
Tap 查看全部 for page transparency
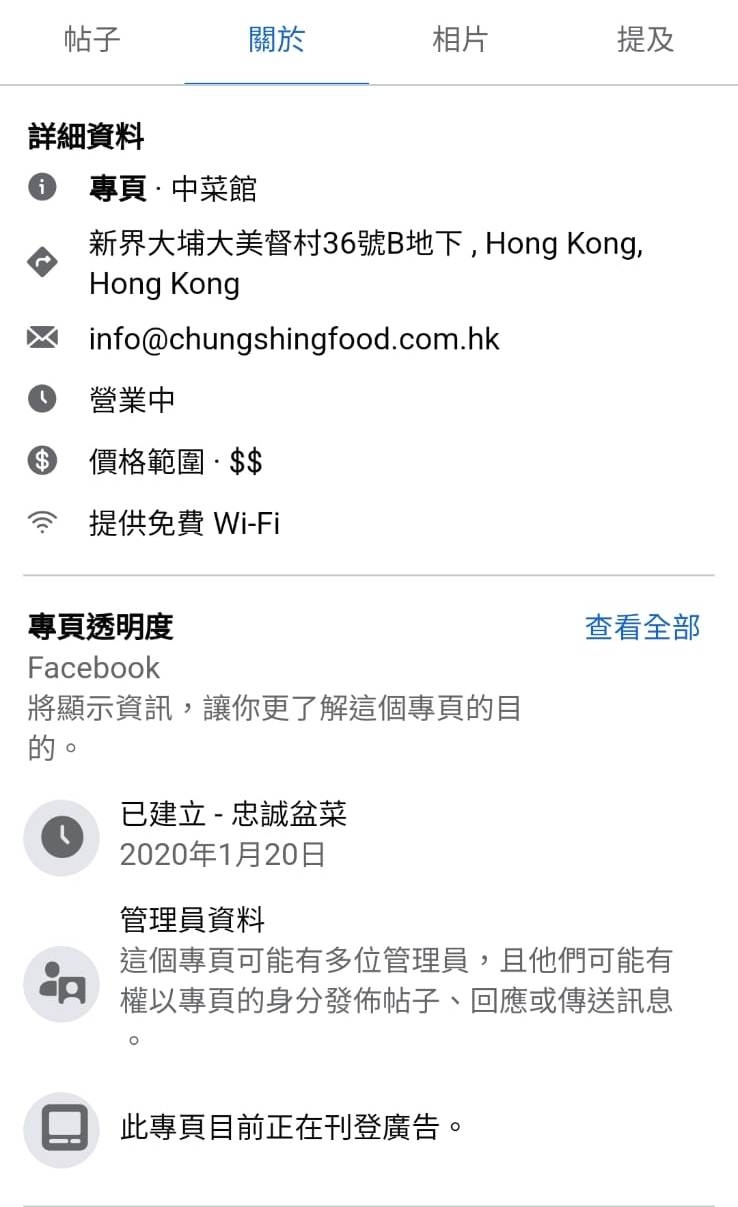[642, 627]
